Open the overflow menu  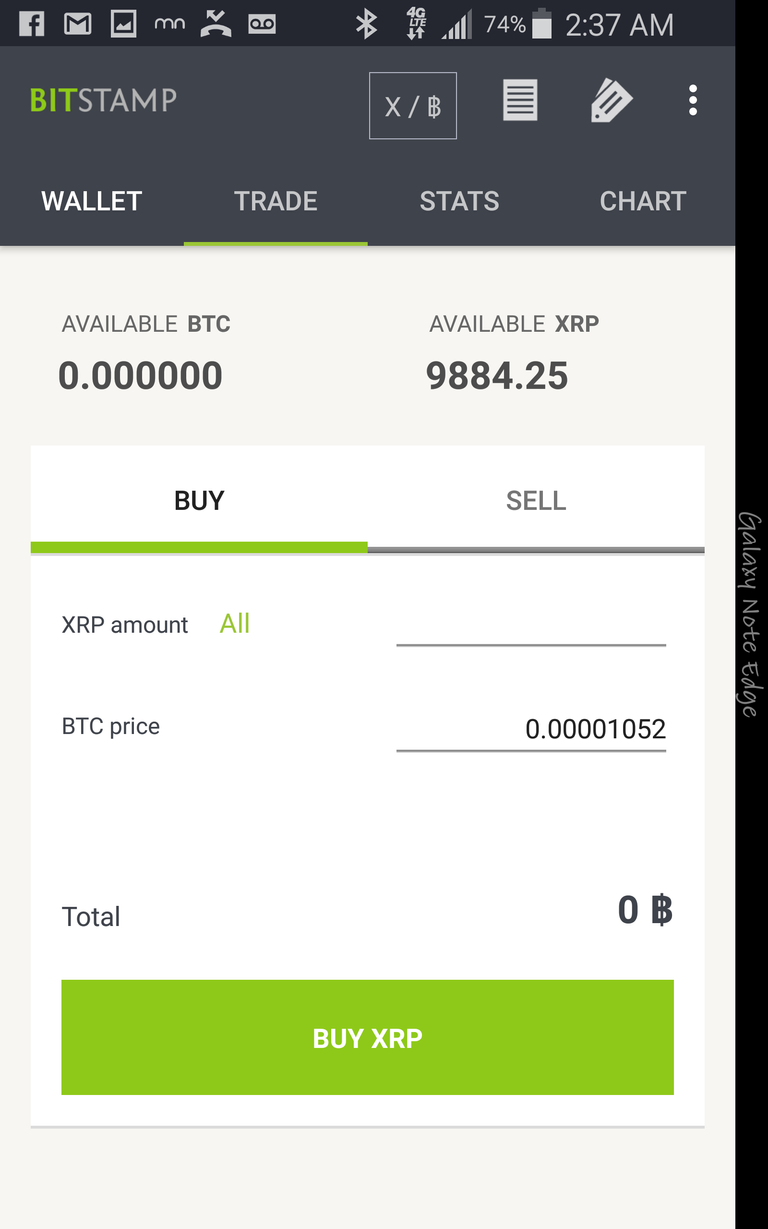(693, 100)
